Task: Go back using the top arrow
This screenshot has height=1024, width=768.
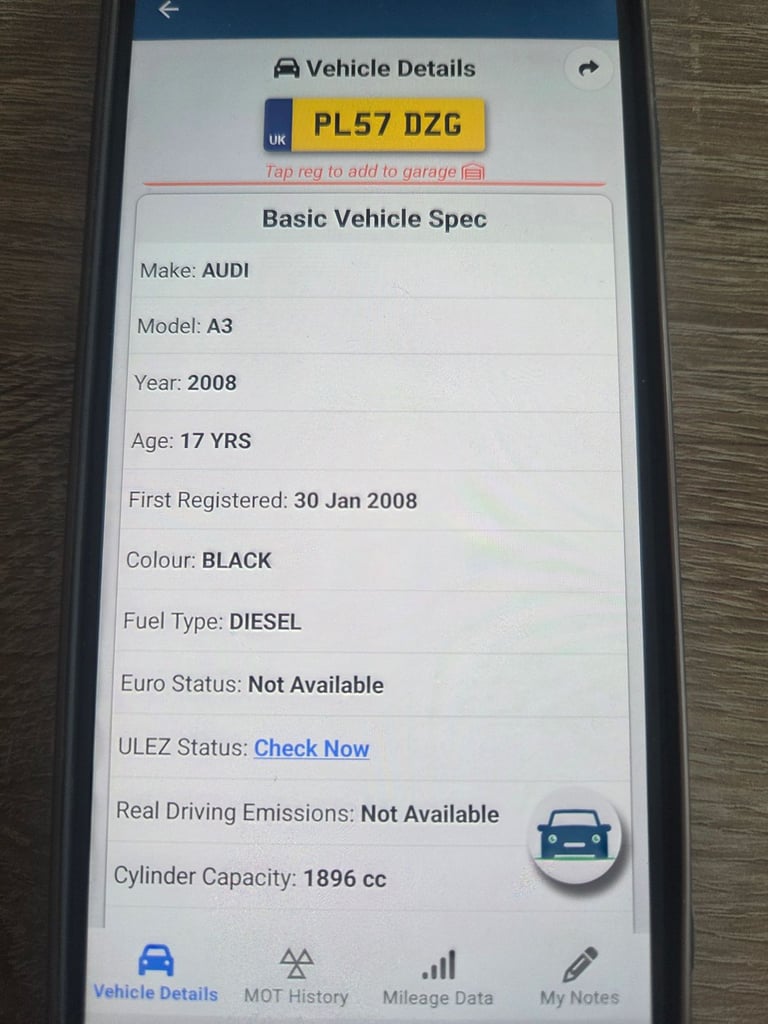Action: pyautogui.click(x=169, y=10)
